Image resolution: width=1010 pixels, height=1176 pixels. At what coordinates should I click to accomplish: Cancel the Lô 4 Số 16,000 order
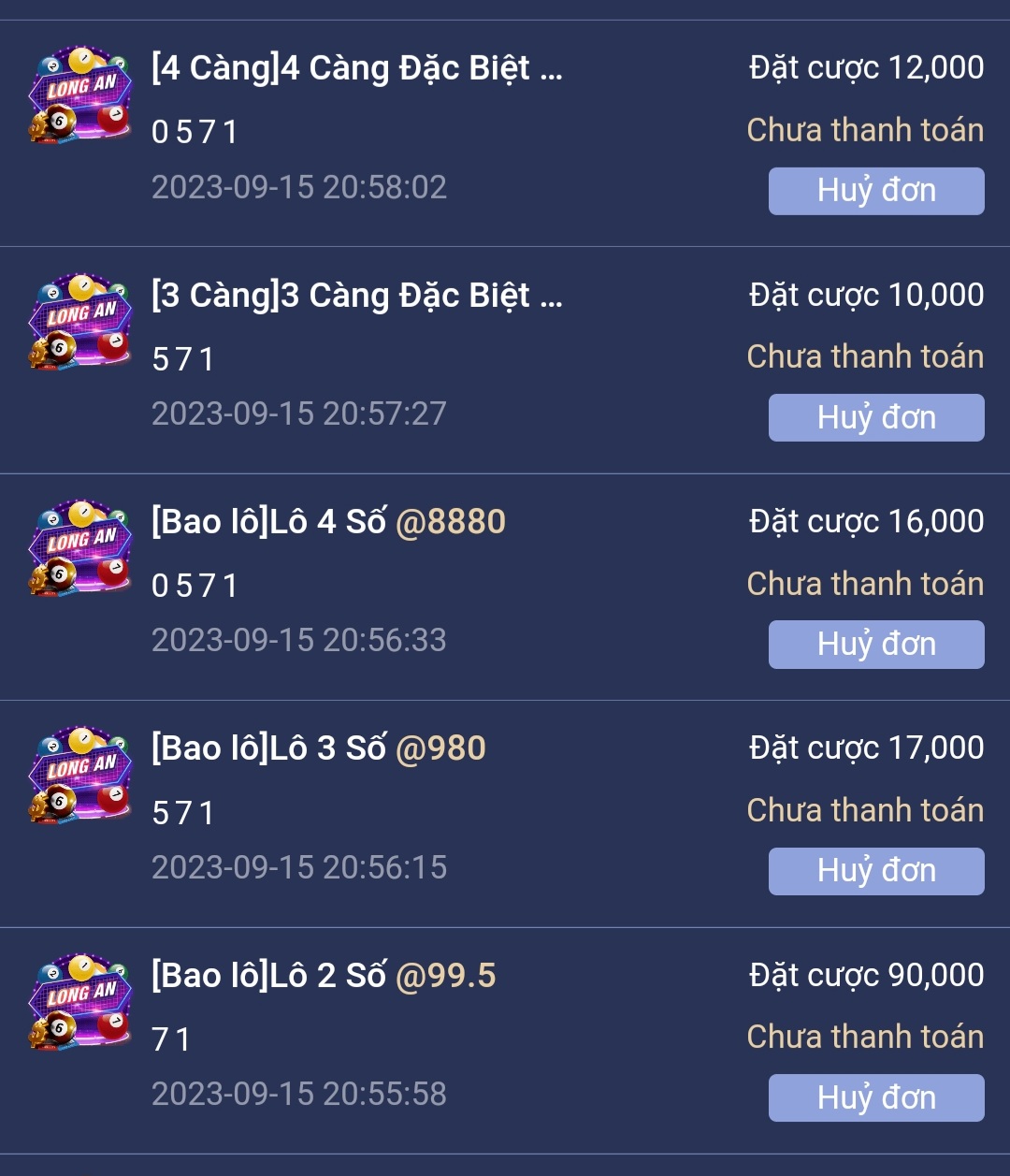[x=876, y=645]
